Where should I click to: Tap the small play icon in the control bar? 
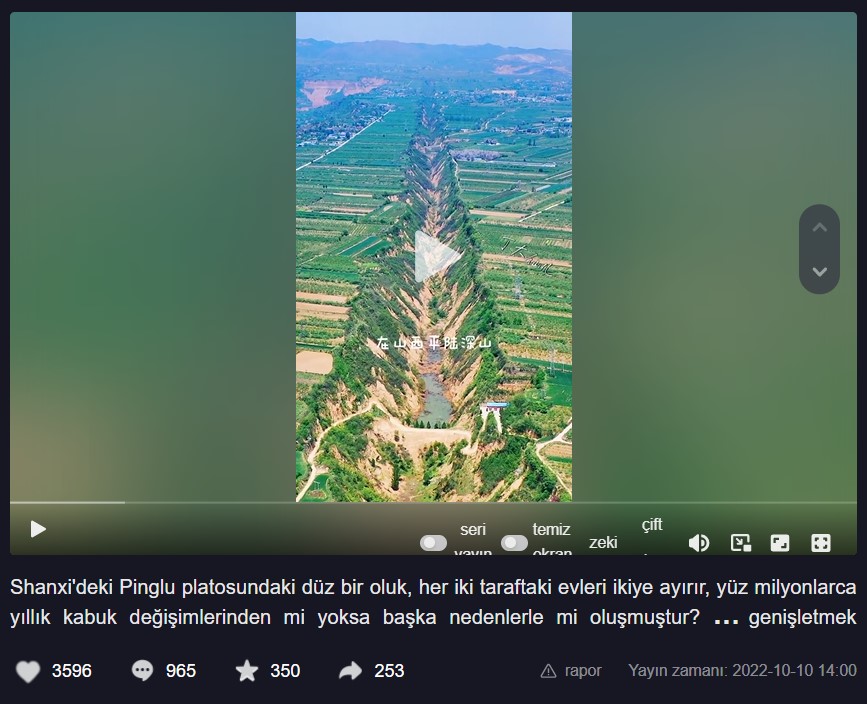[38, 529]
